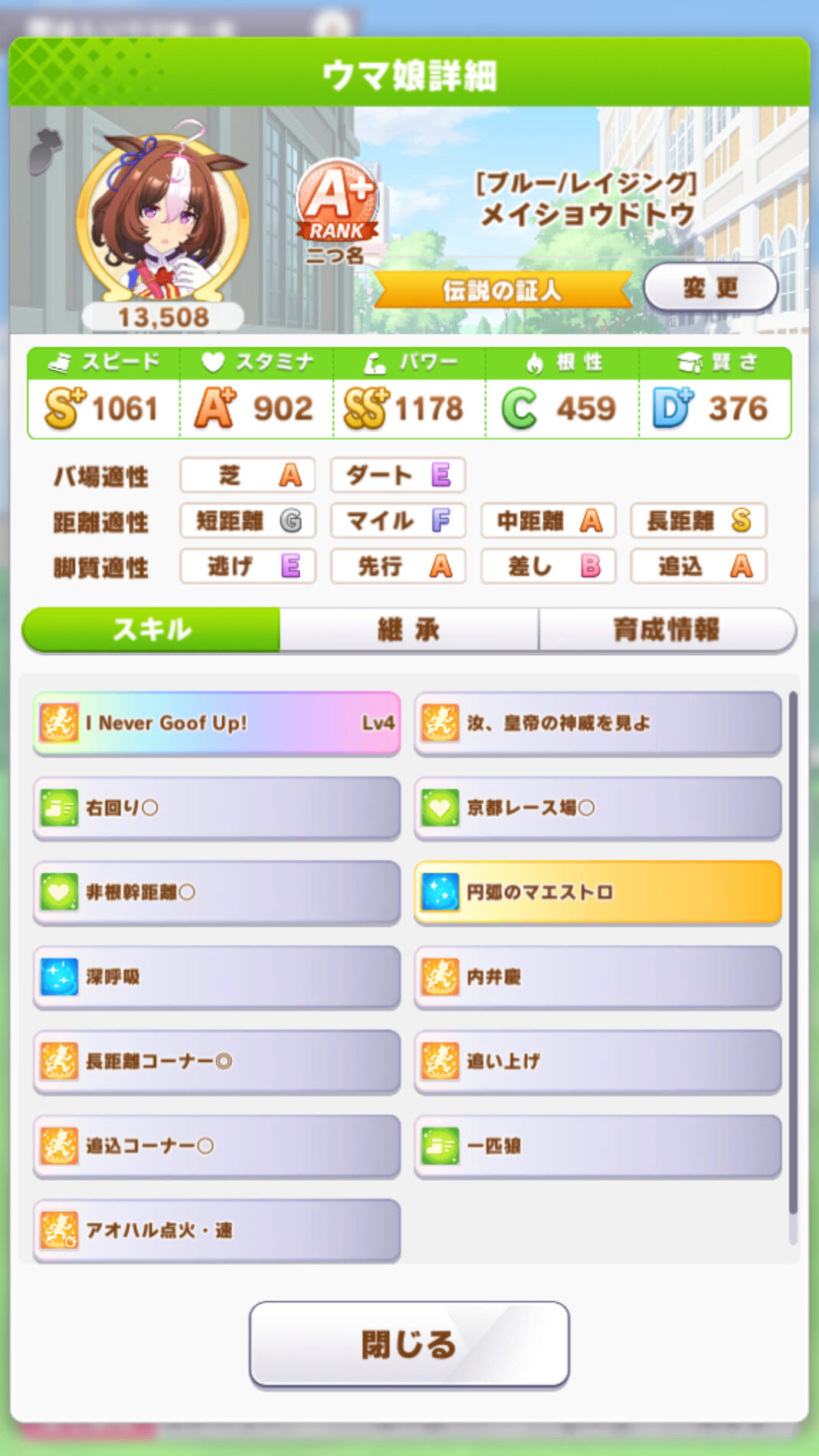Show details for the 深呼吸 skill
This screenshot has width=819, height=1456.
click(x=217, y=977)
